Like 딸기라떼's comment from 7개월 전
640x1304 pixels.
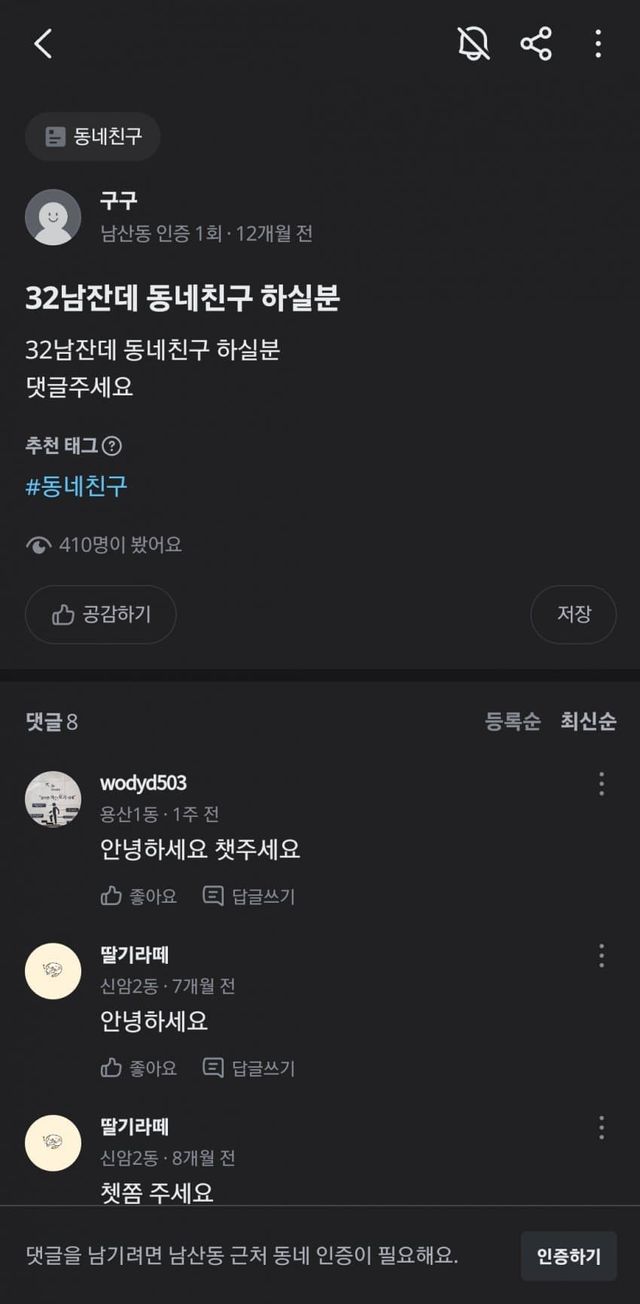(x=139, y=1068)
